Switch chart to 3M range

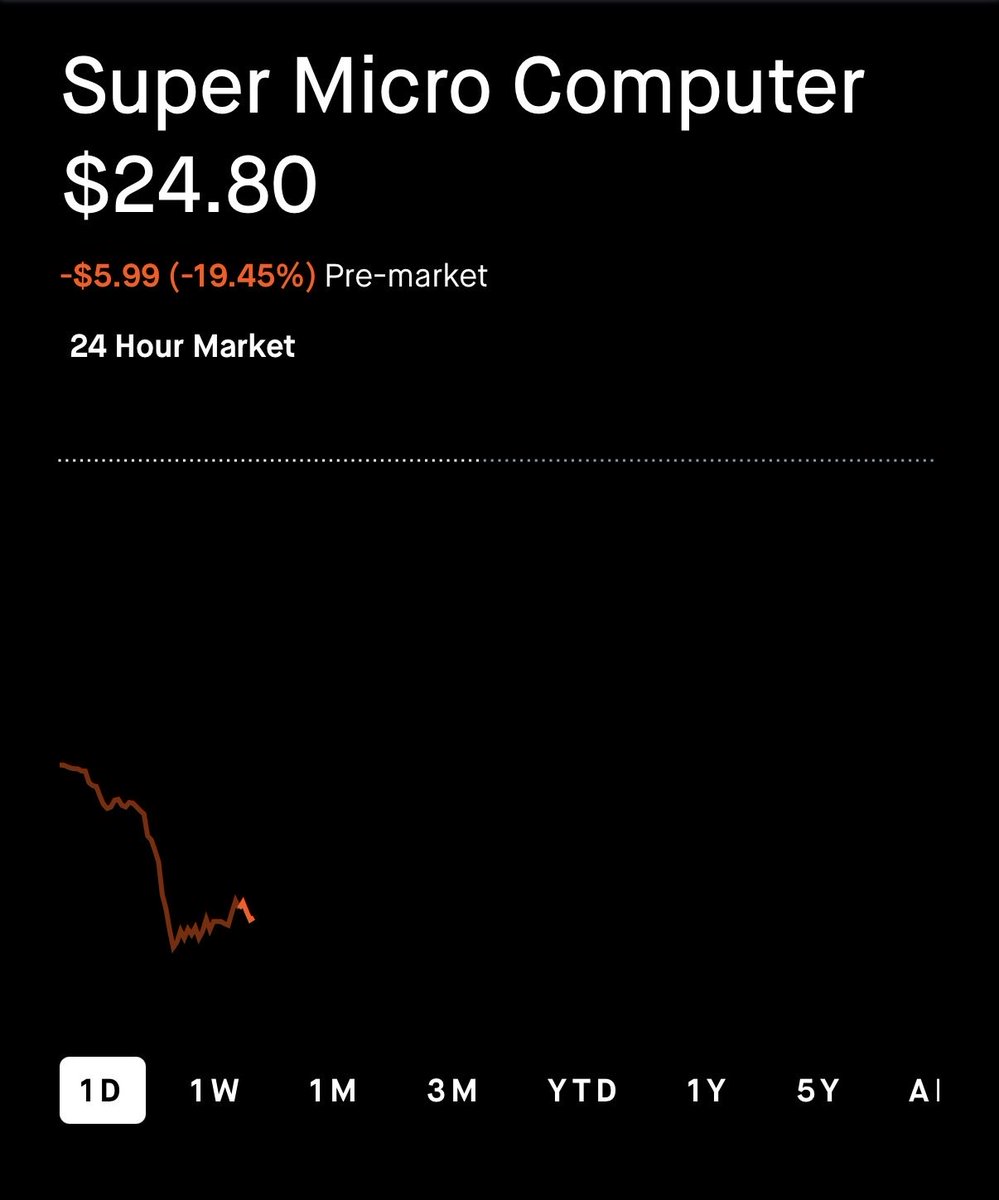(452, 1090)
